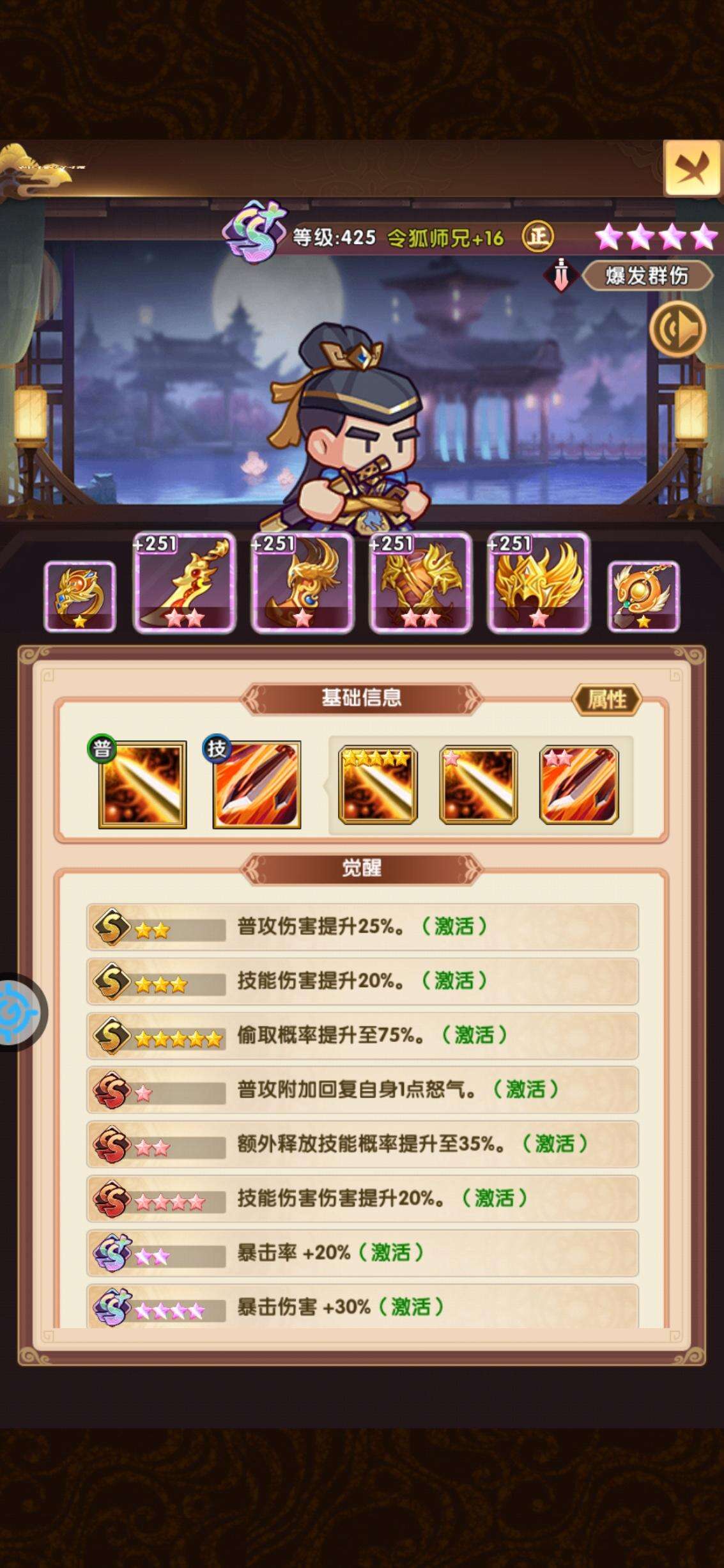Tap the blue floating assistant button
This screenshot has width=724, height=1568.
click(19, 1013)
